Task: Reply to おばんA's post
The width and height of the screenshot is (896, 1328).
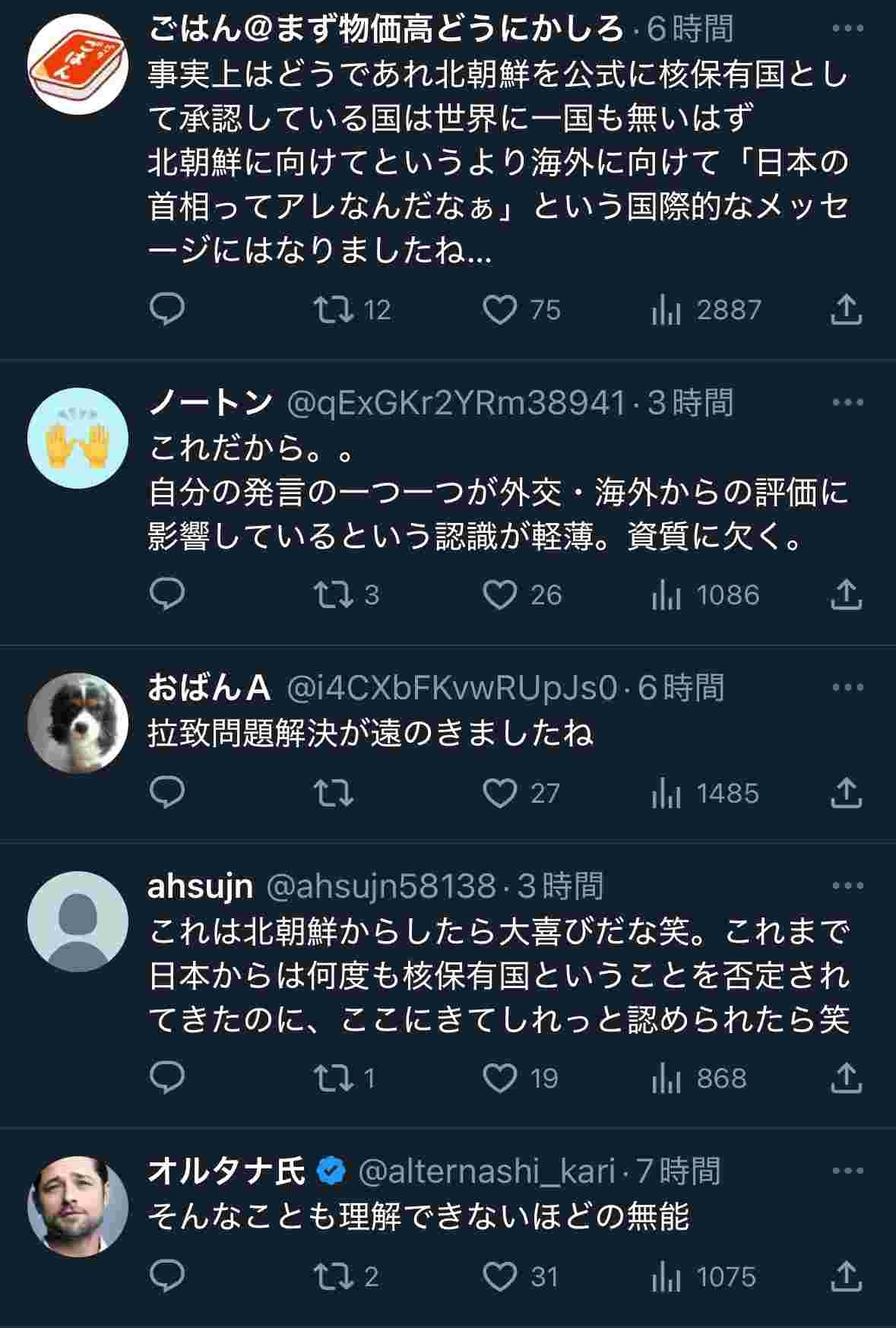Action: [x=167, y=794]
